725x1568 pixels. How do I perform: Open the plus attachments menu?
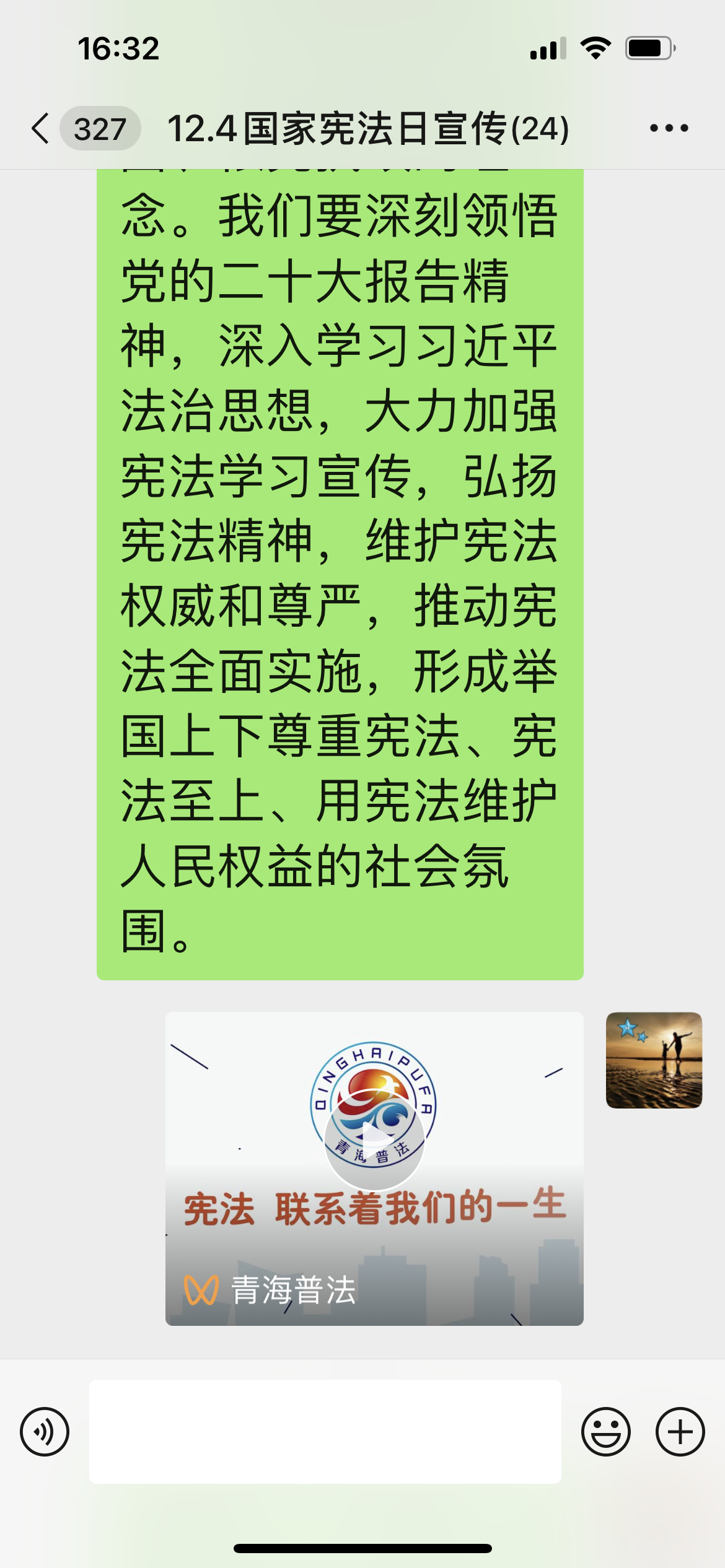pos(680,1431)
